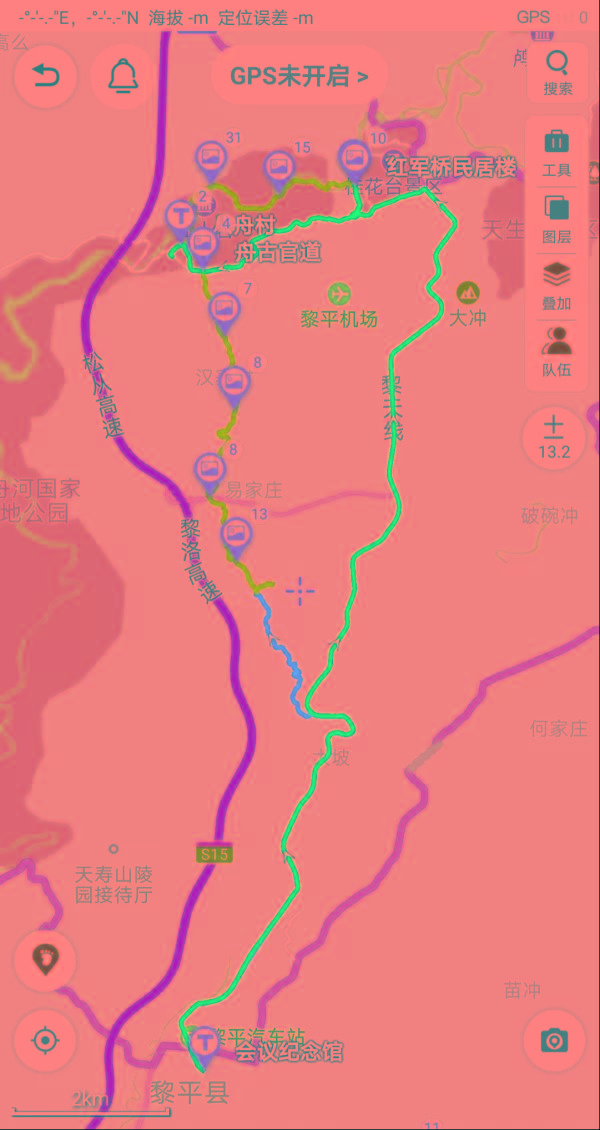Open photo marker labeled 15
This screenshot has width=600, height=1130.
click(x=279, y=168)
